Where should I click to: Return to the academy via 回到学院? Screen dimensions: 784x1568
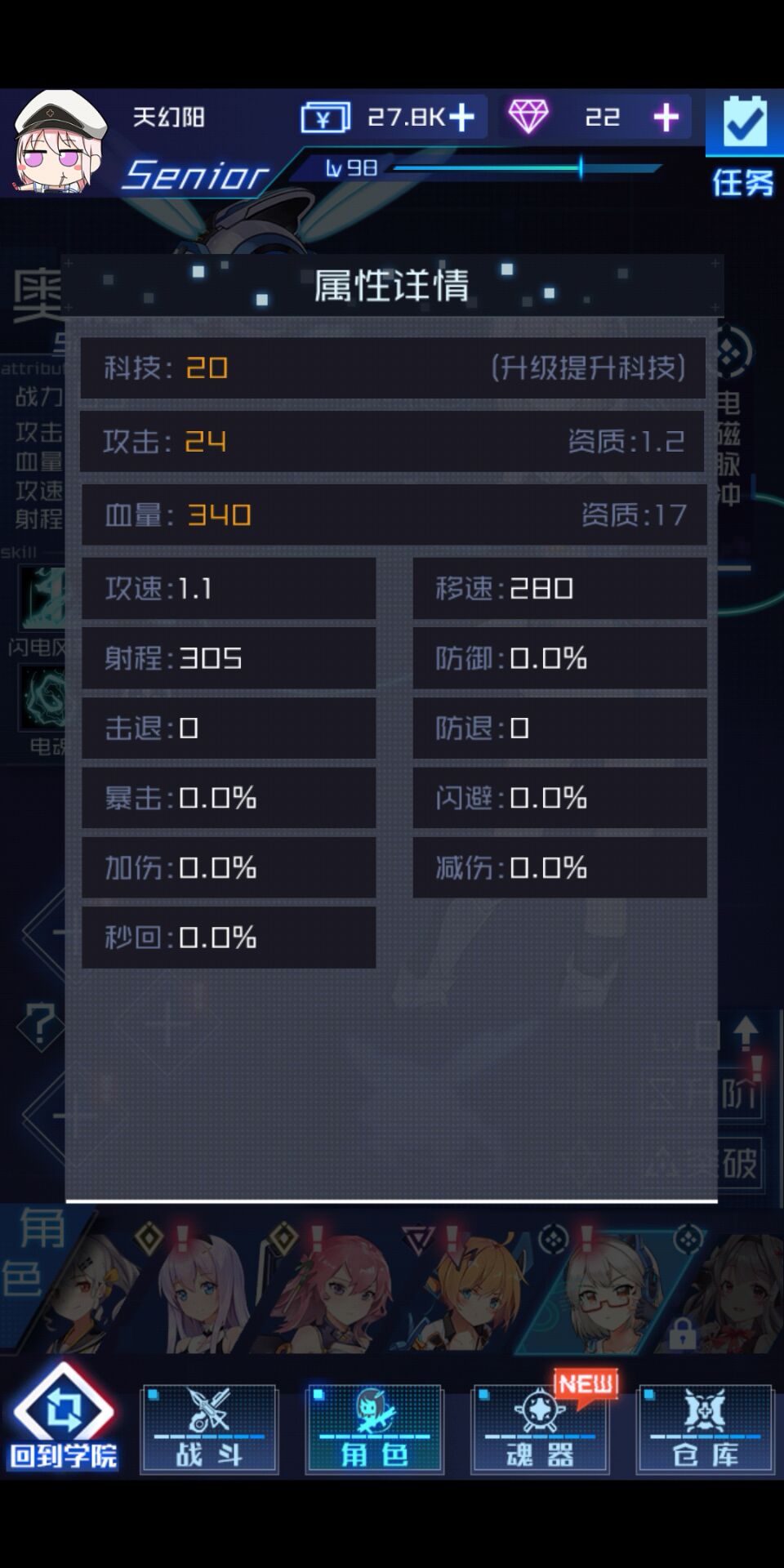[x=64, y=1419]
